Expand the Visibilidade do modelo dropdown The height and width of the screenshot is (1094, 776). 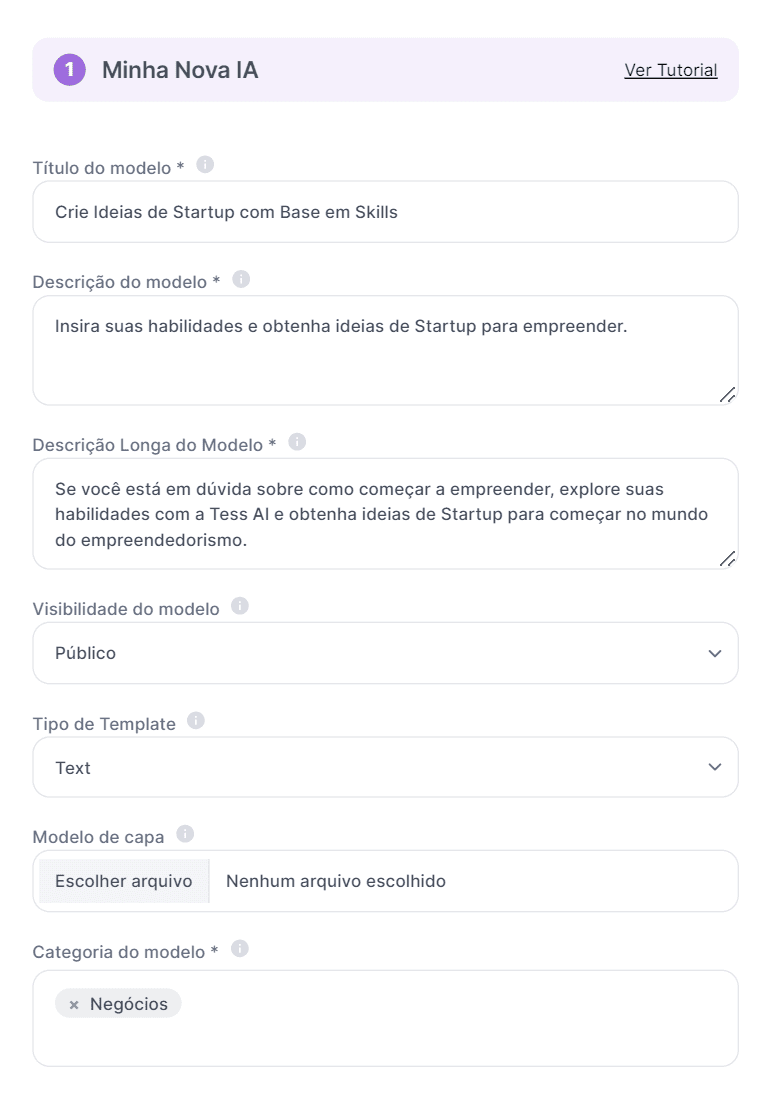(385, 653)
